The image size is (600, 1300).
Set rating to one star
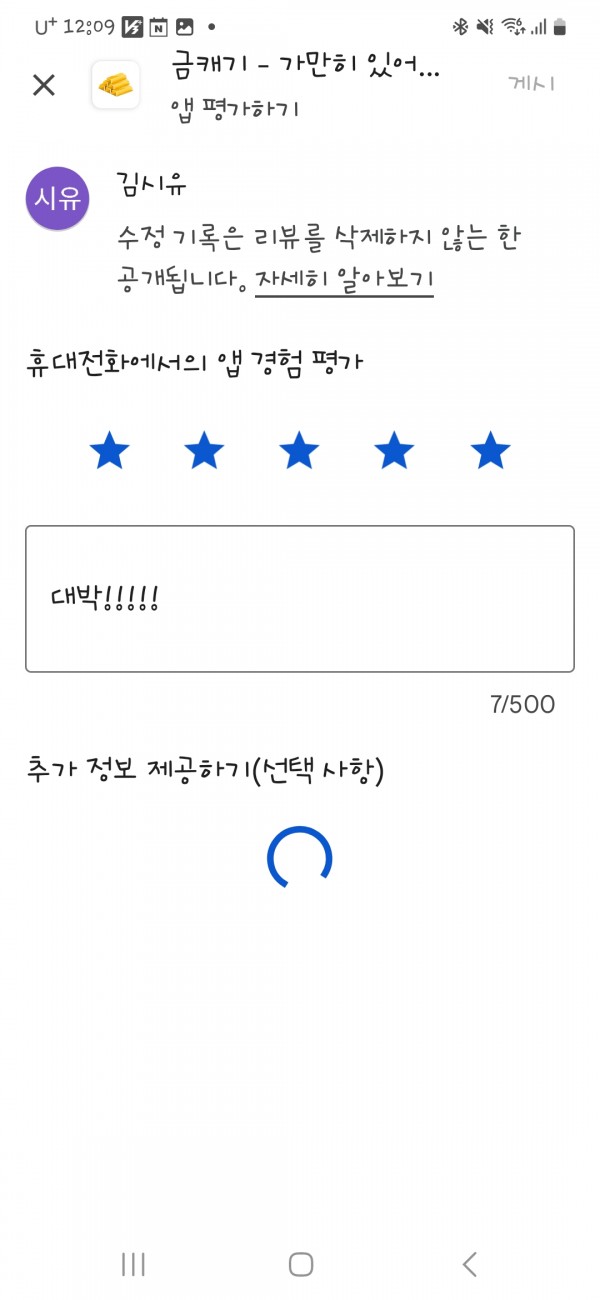pos(109,451)
